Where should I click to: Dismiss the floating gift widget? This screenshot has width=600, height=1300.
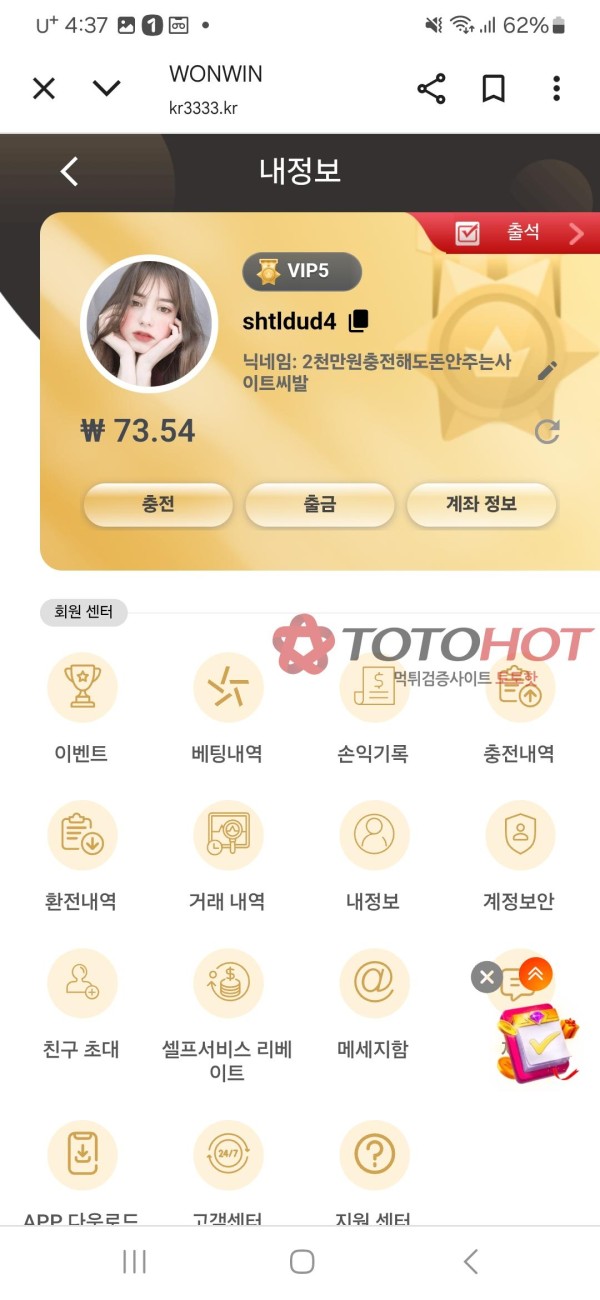[485, 977]
